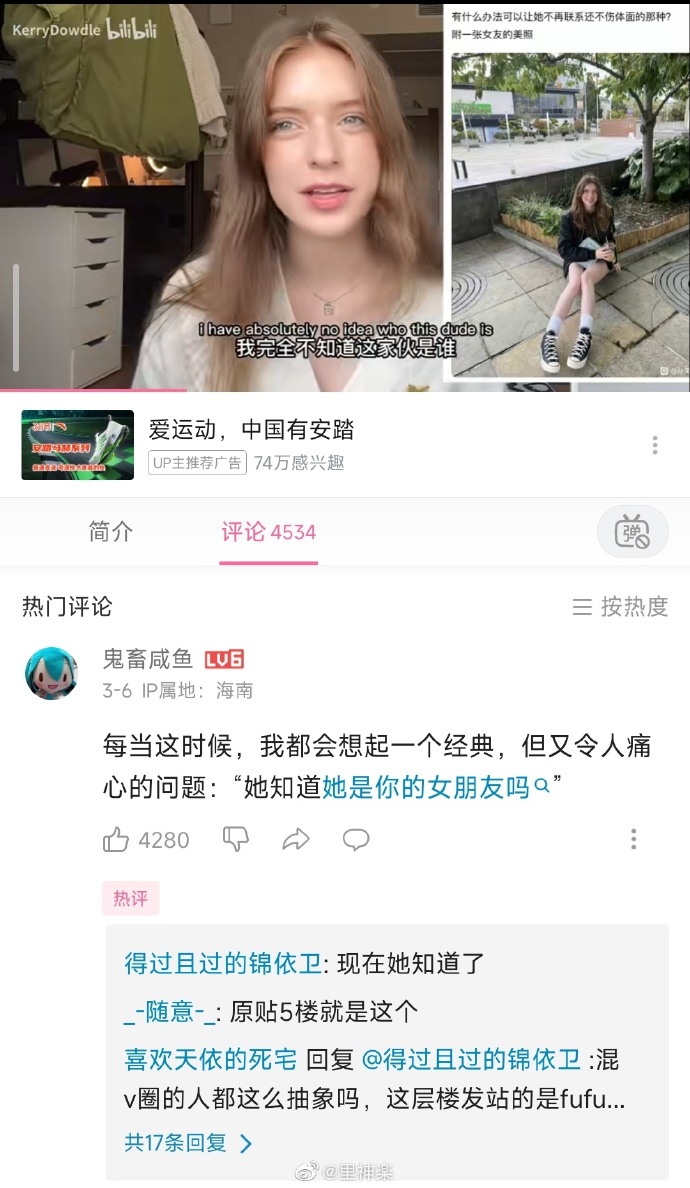
Task: Dislike 鬼畜咸鱼's comment
Action: (235, 839)
